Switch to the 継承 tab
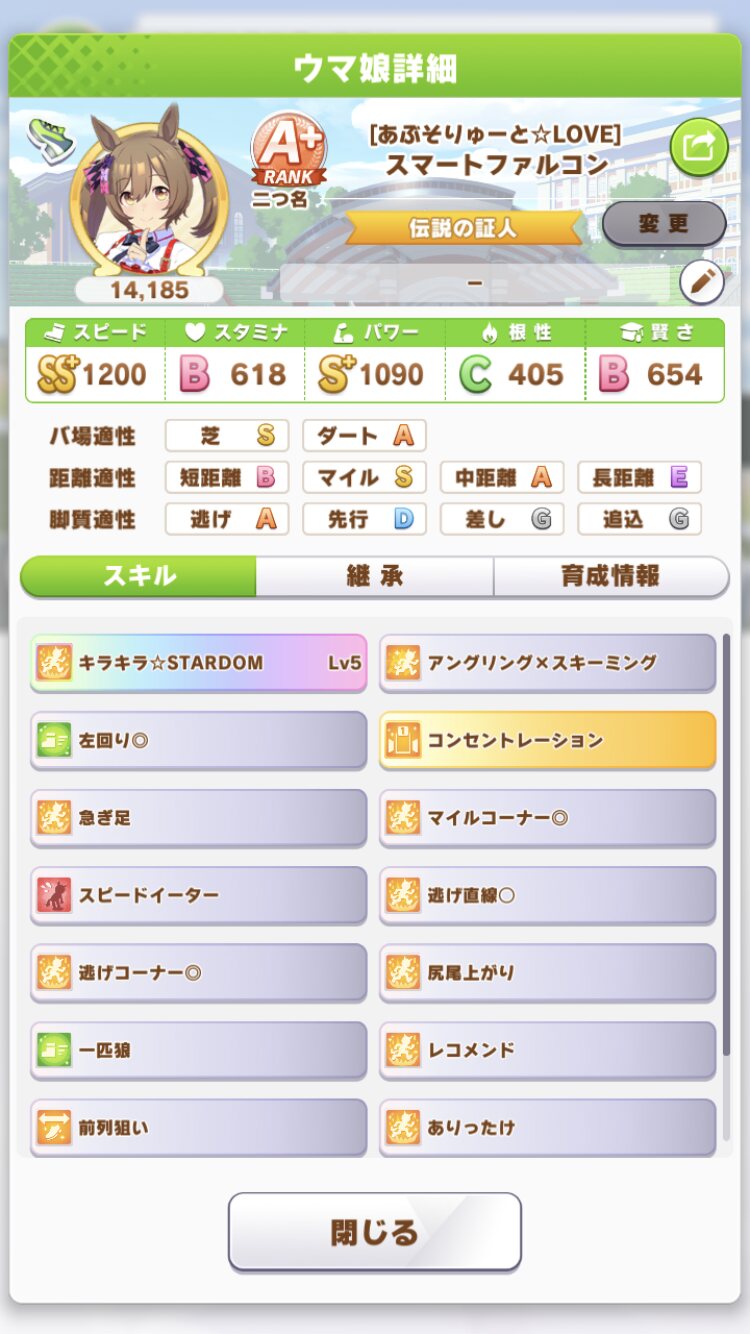This screenshot has width=750, height=1334. [x=374, y=577]
